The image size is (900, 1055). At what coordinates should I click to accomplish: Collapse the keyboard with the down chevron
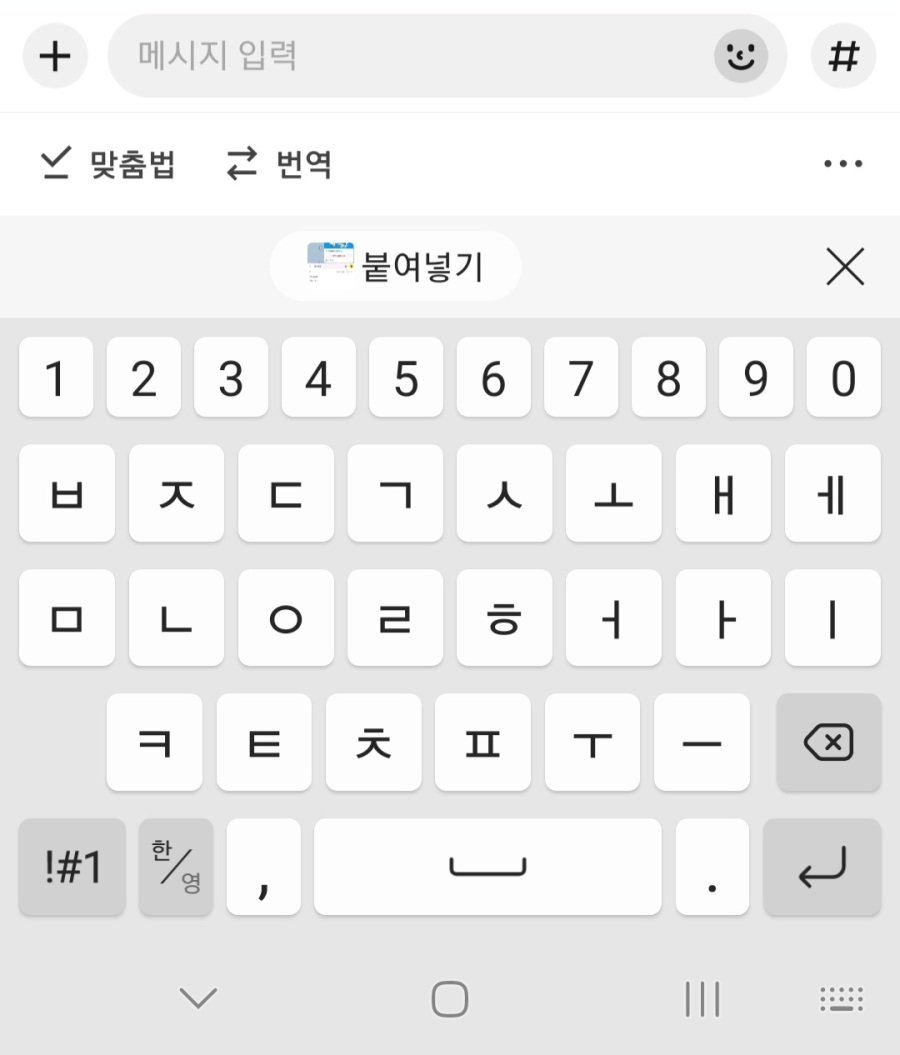click(x=198, y=997)
